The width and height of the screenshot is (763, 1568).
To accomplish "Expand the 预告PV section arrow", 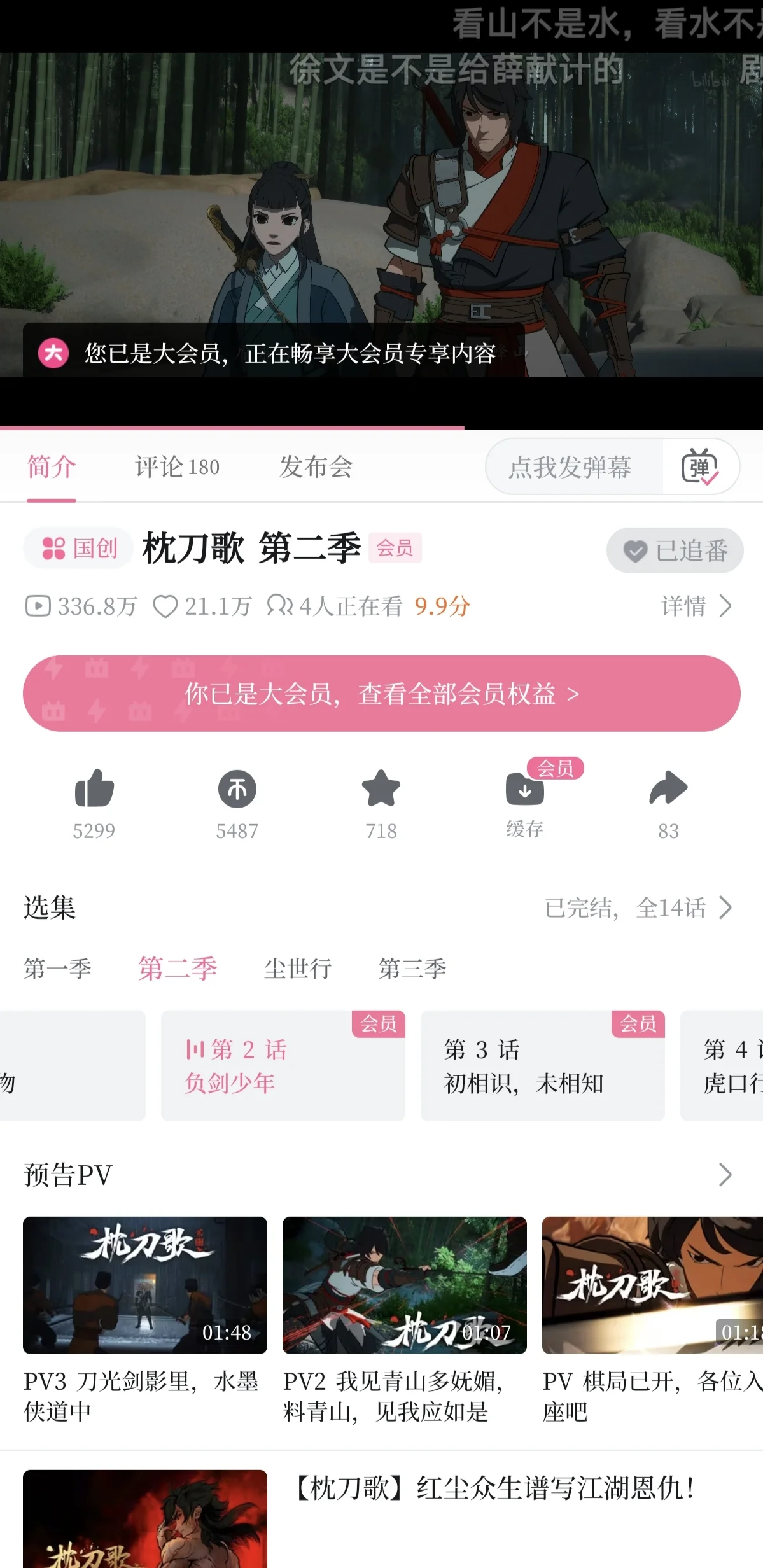I will [x=725, y=1175].
